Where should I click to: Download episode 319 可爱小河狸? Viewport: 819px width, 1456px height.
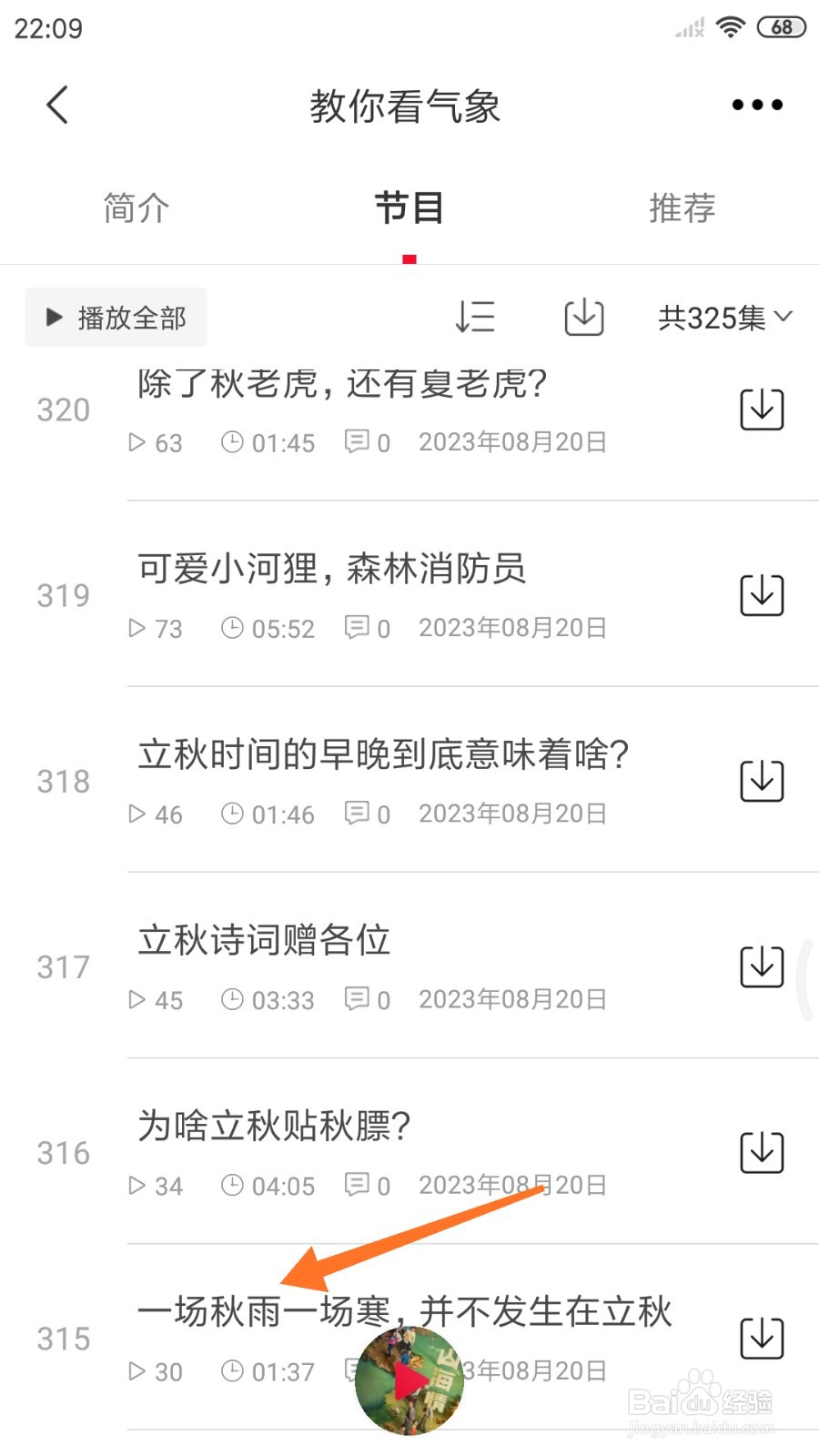[x=762, y=596]
